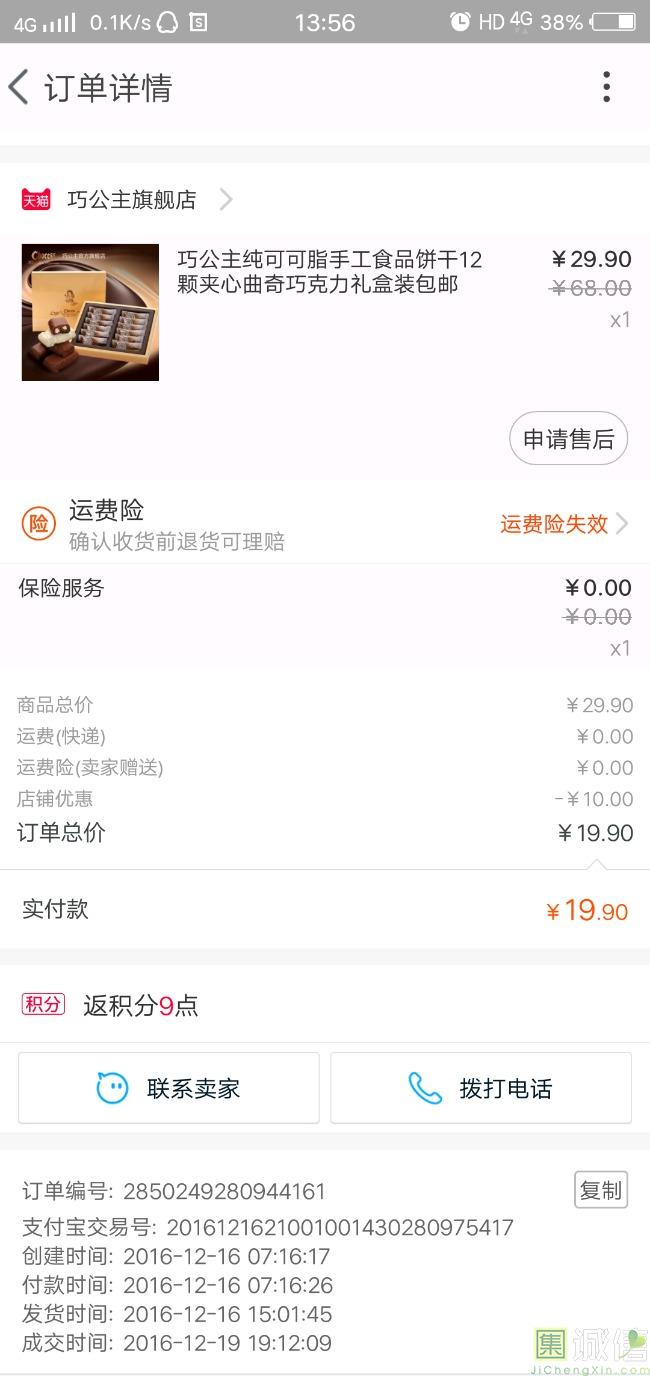Open the 运费险 insurance details row
650x1376 pixels.
[x=325, y=524]
